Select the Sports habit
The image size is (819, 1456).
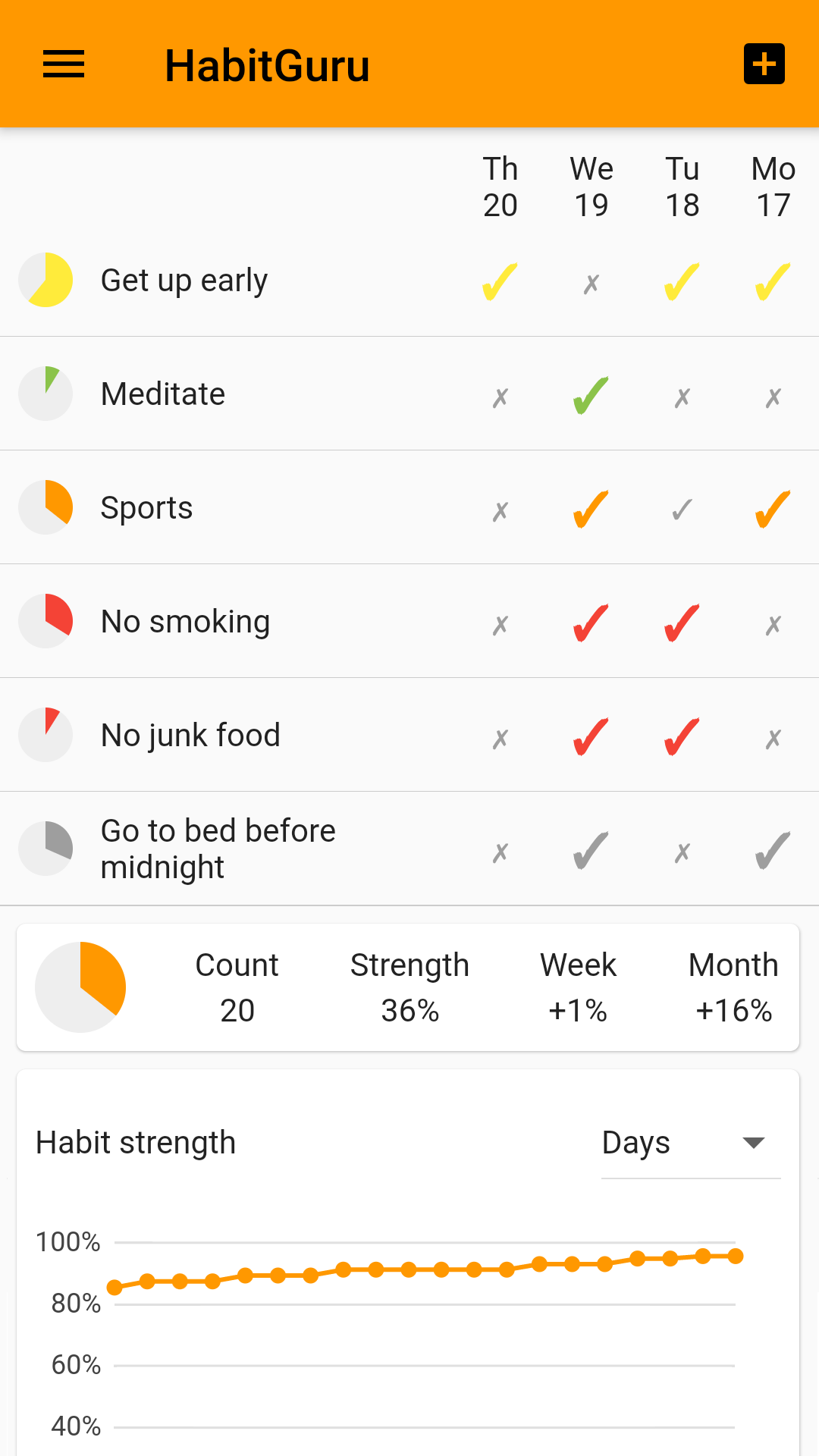pos(147,508)
